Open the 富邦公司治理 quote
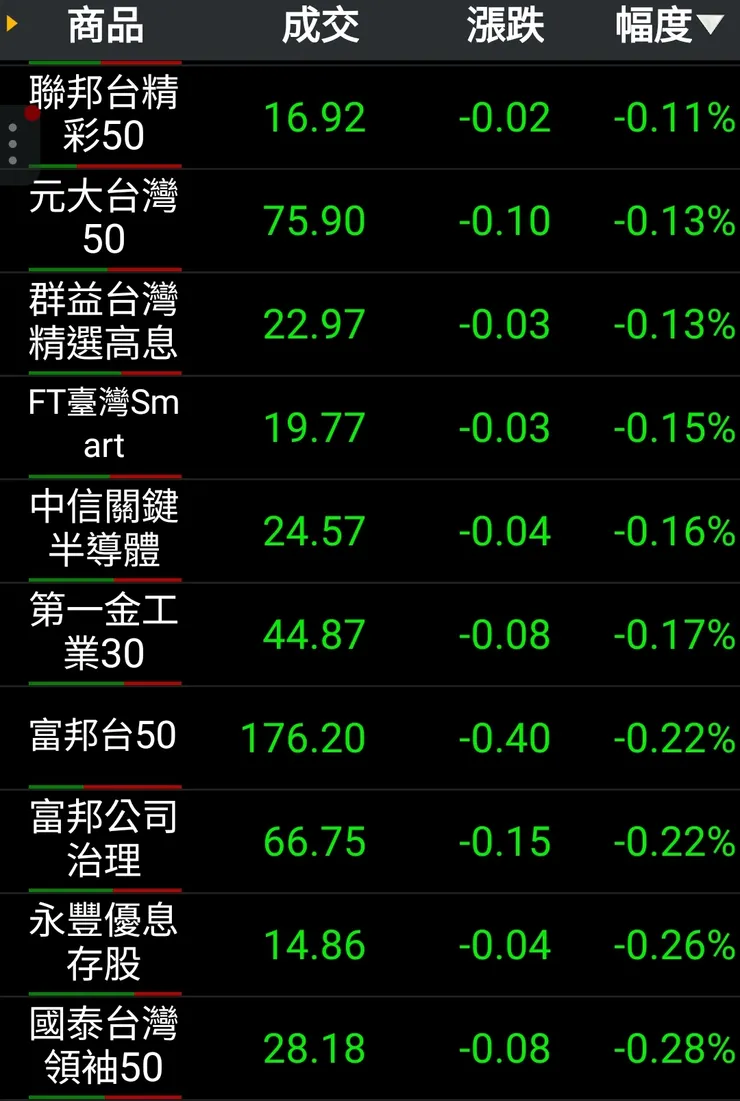 pyautogui.click(x=105, y=841)
